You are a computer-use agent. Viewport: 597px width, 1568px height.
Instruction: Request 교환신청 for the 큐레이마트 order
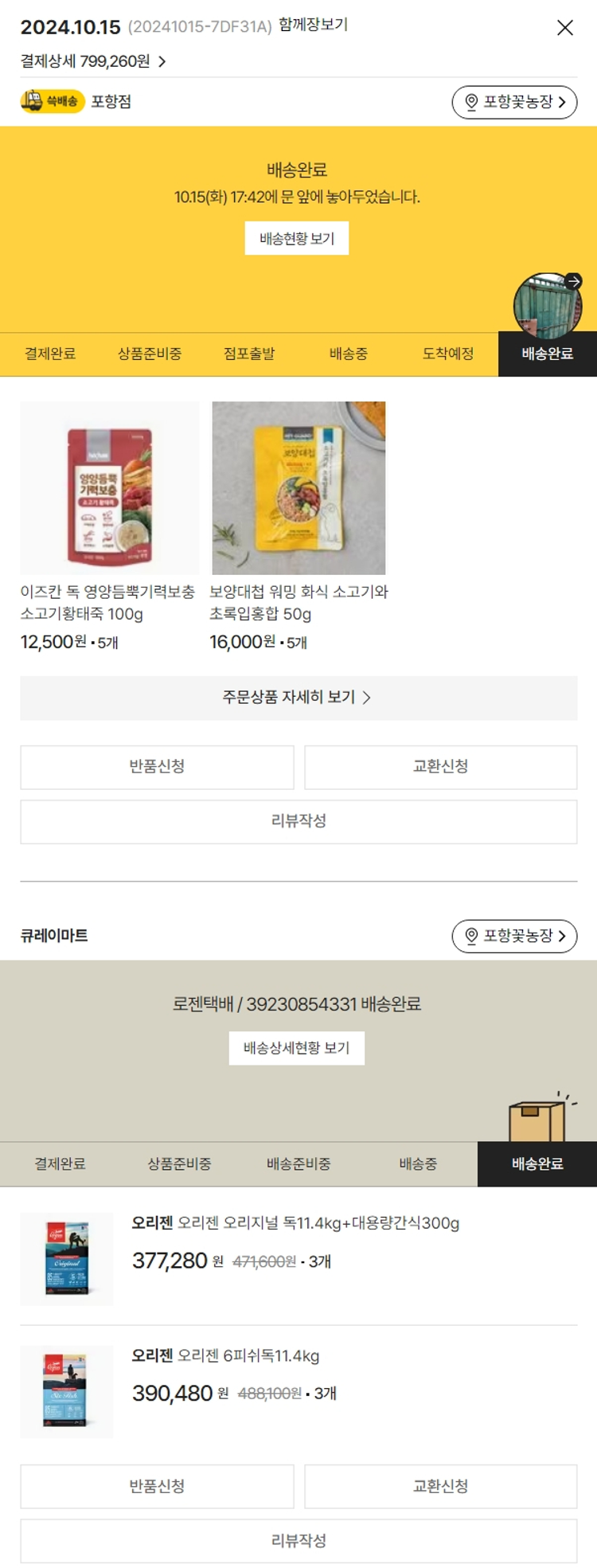point(440,1486)
